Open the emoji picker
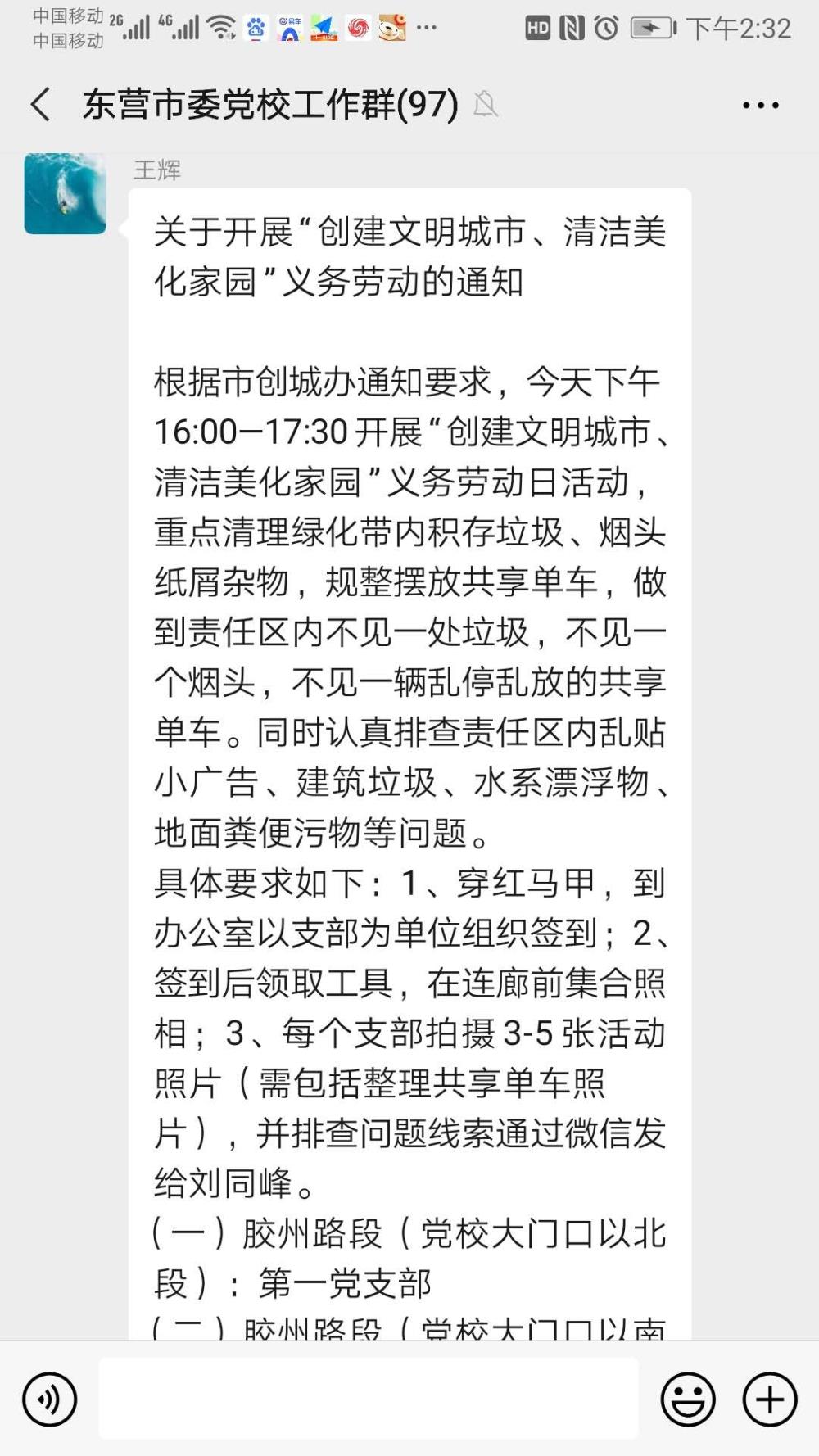Viewport: 819px width, 1456px height. 688,1399
